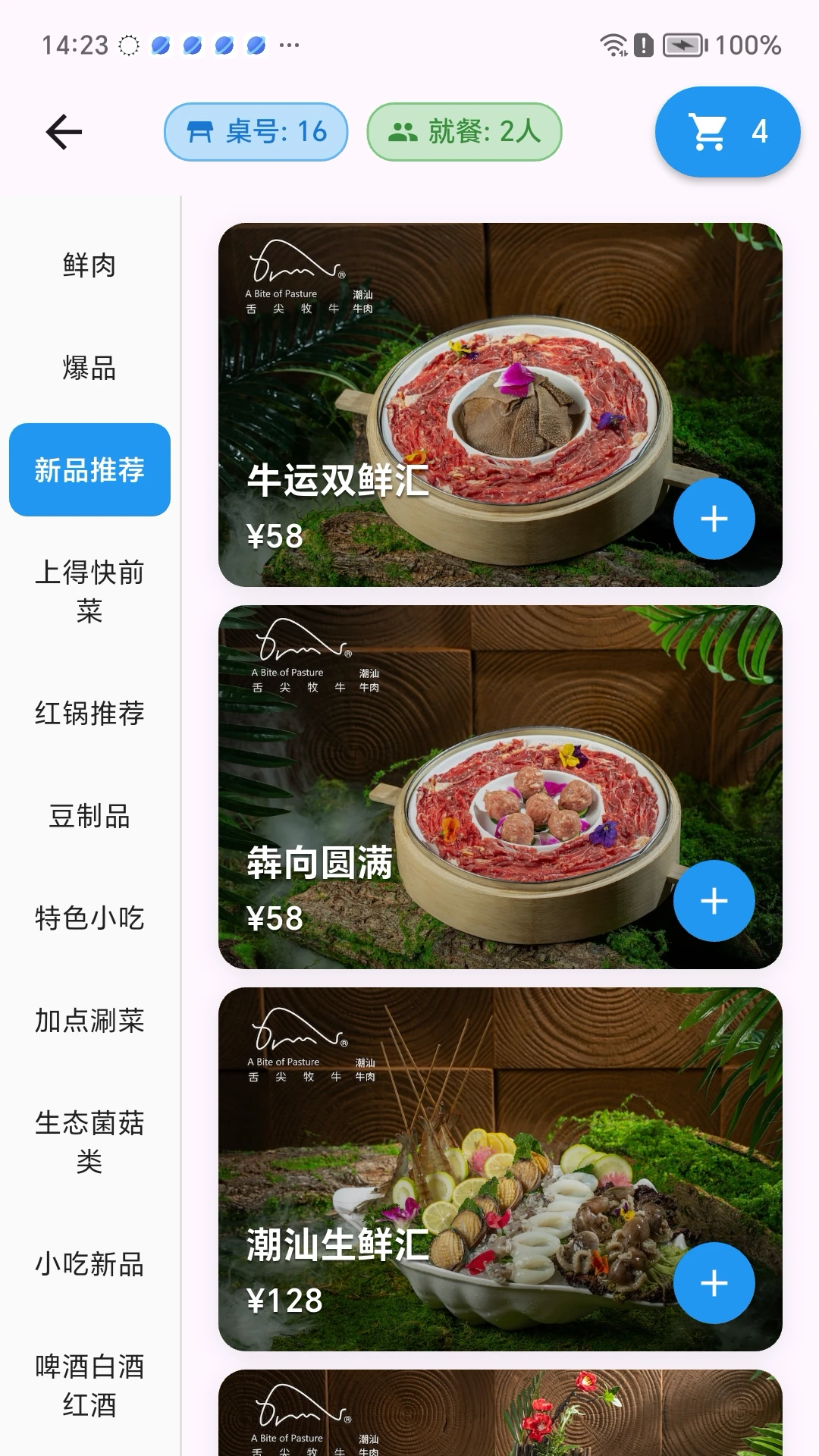819x1456 pixels.
Task: Select the 鲜肉 category
Action: (x=89, y=265)
